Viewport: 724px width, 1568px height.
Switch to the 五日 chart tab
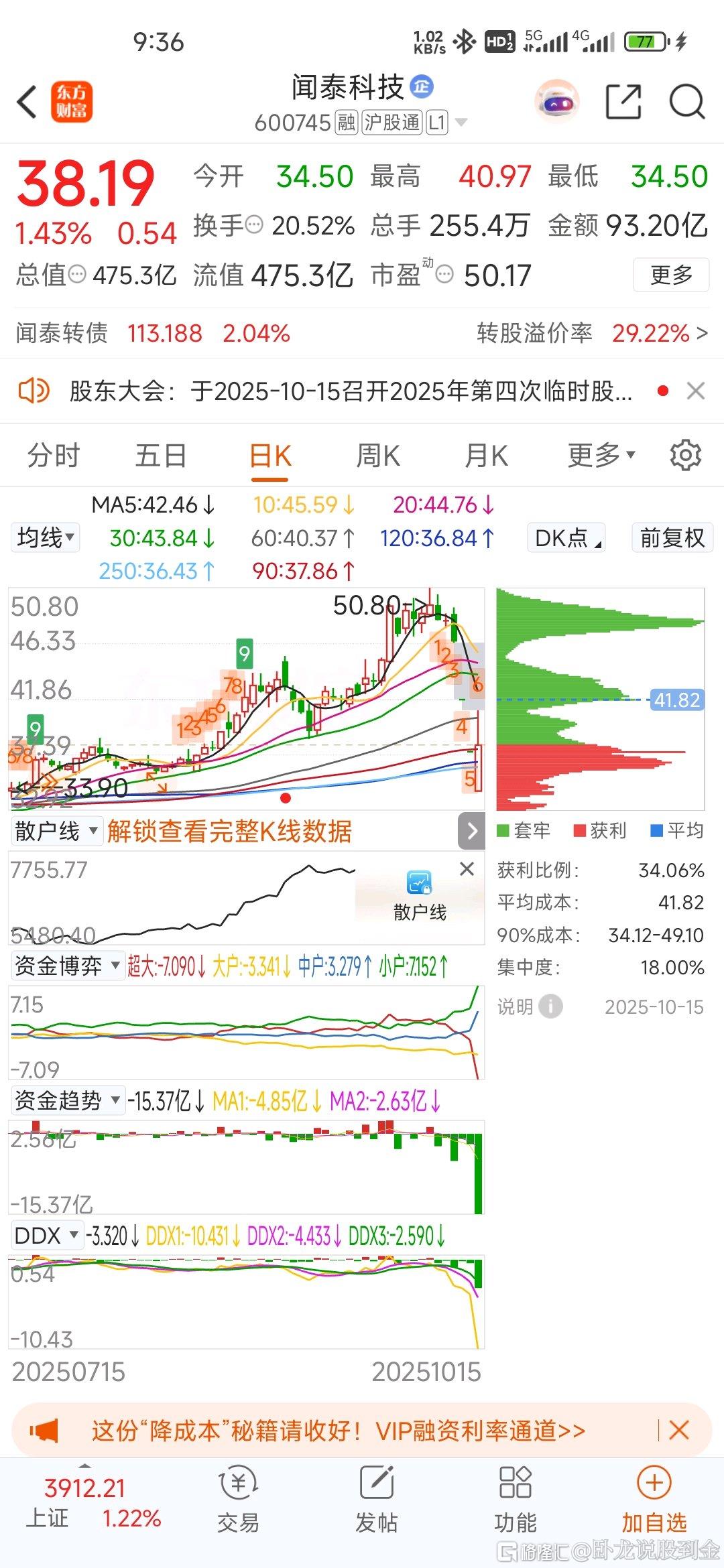(x=161, y=456)
